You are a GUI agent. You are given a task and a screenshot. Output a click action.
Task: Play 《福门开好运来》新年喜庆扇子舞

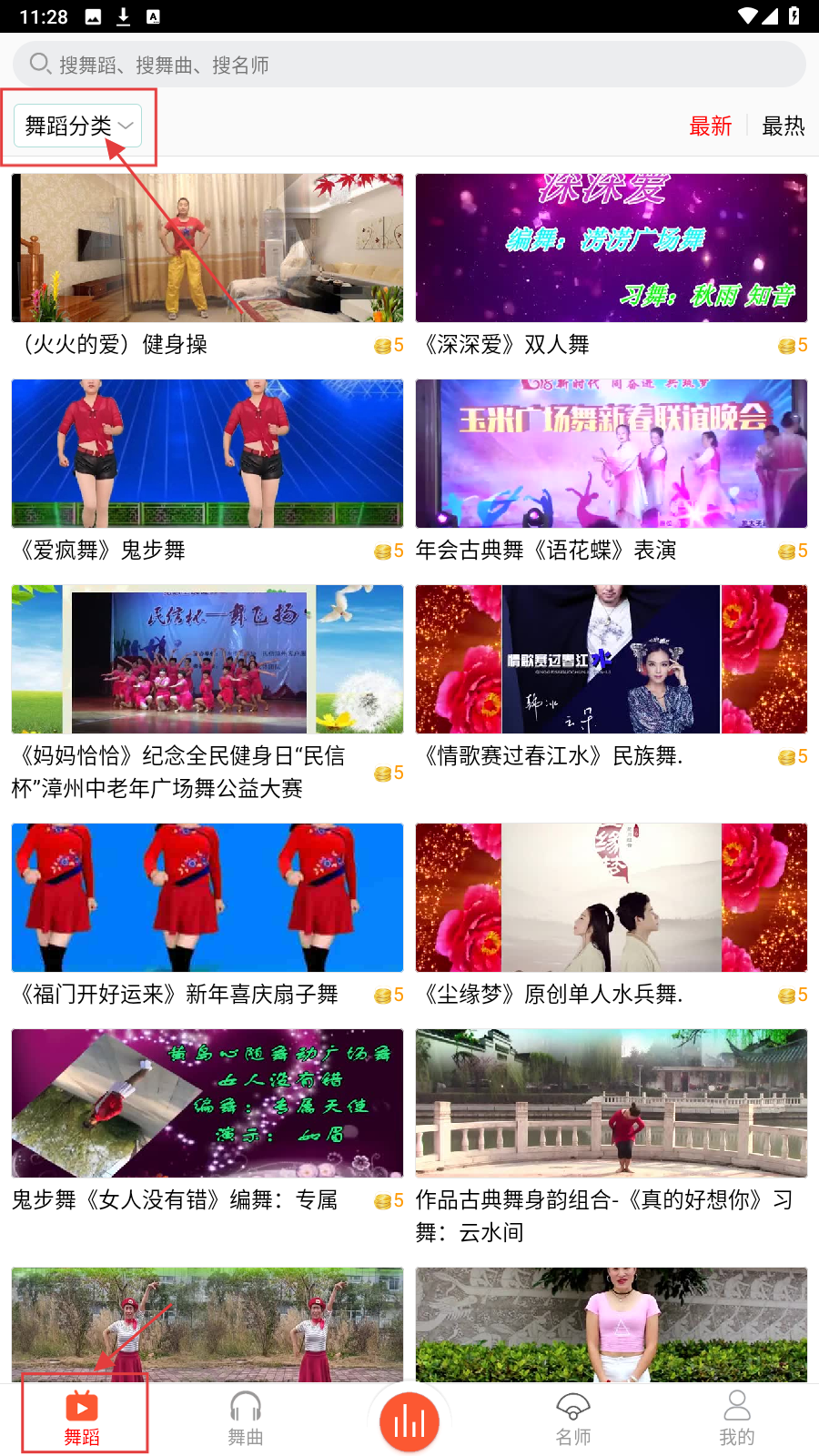[x=207, y=898]
